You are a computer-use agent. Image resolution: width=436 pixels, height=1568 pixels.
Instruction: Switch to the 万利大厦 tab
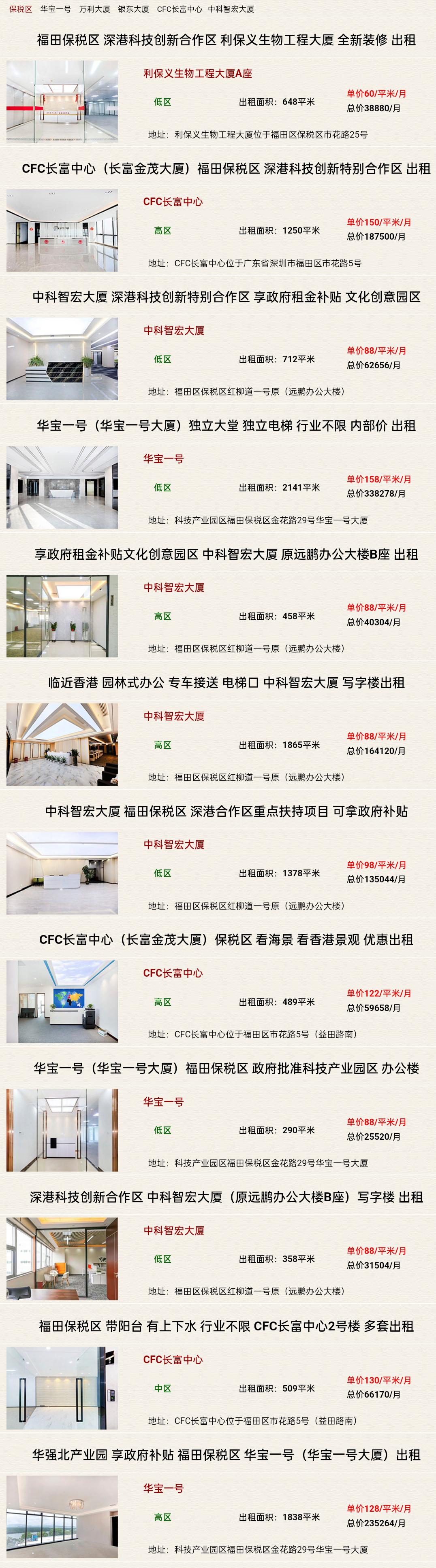click(x=94, y=9)
